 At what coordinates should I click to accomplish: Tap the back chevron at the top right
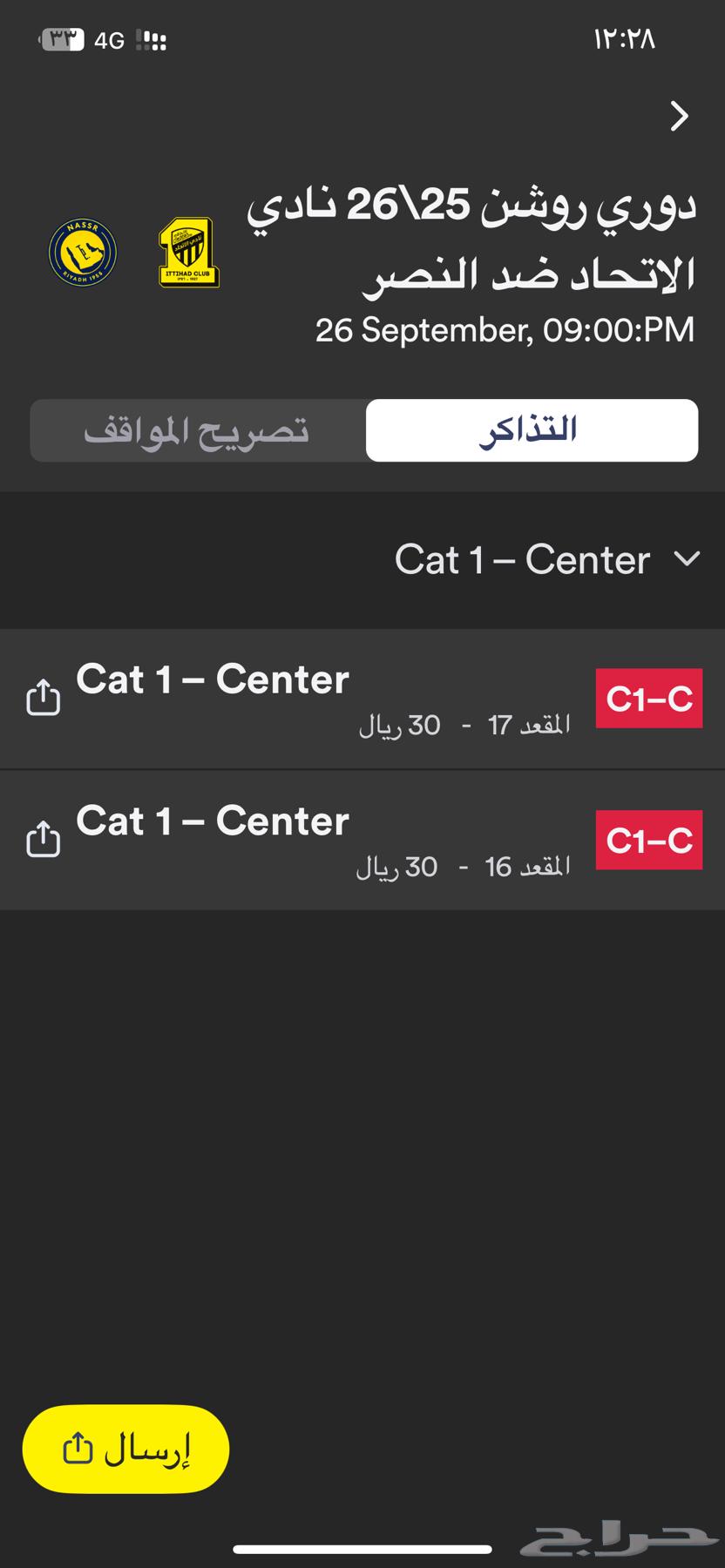[x=681, y=116]
